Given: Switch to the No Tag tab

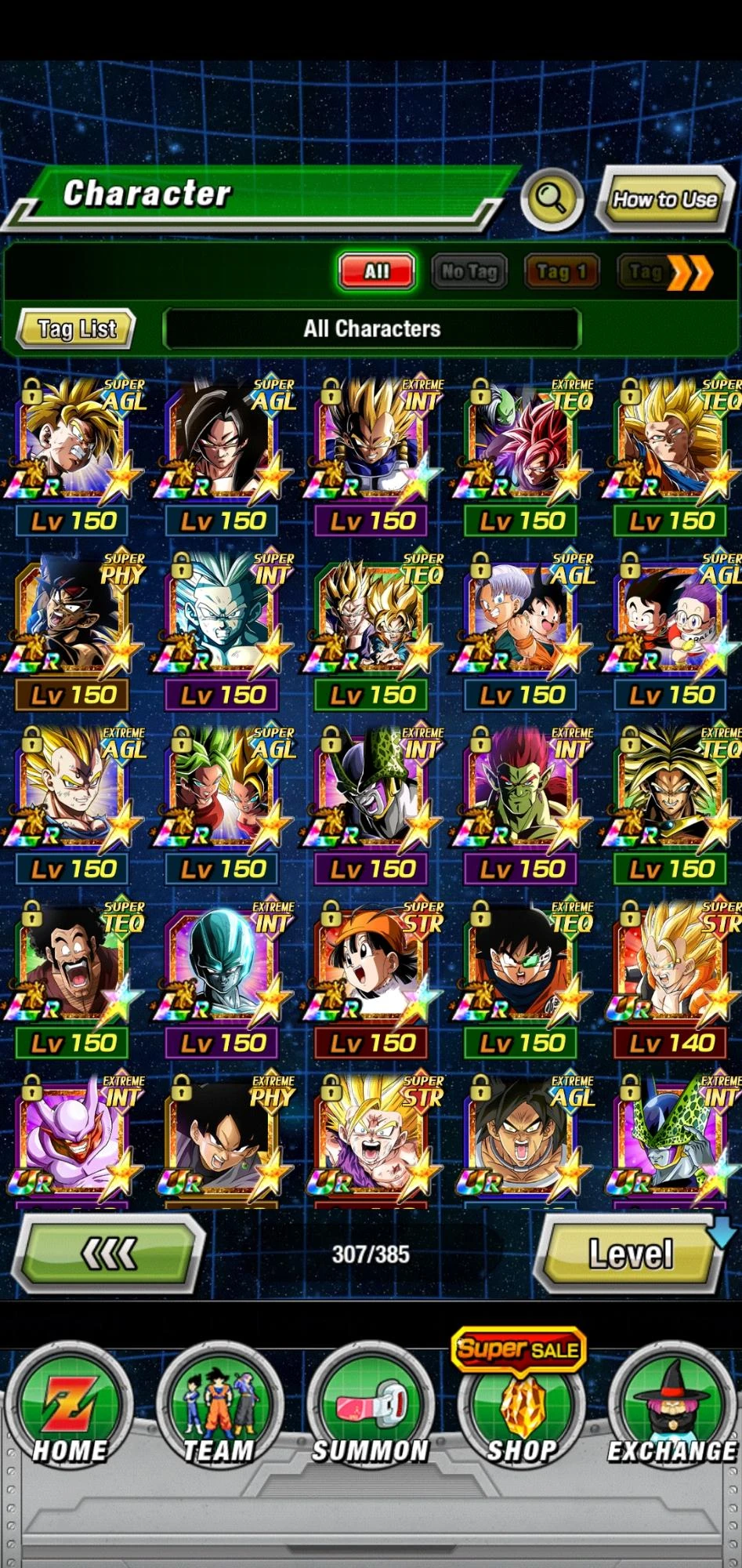Looking at the screenshot, I should (x=469, y=270).
